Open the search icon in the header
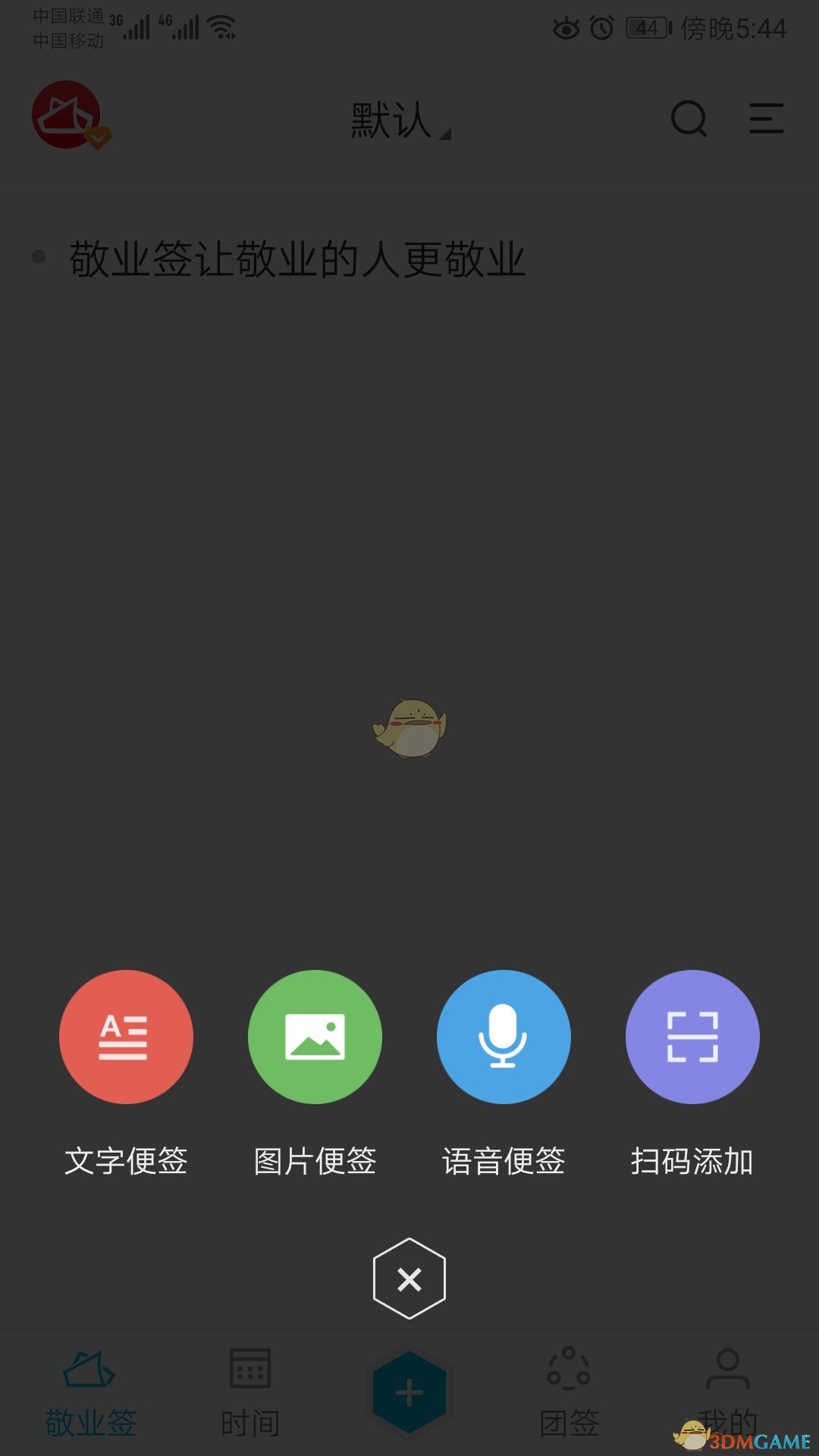The width and height of the screenshot is (819, 1456). coord(689,119)
